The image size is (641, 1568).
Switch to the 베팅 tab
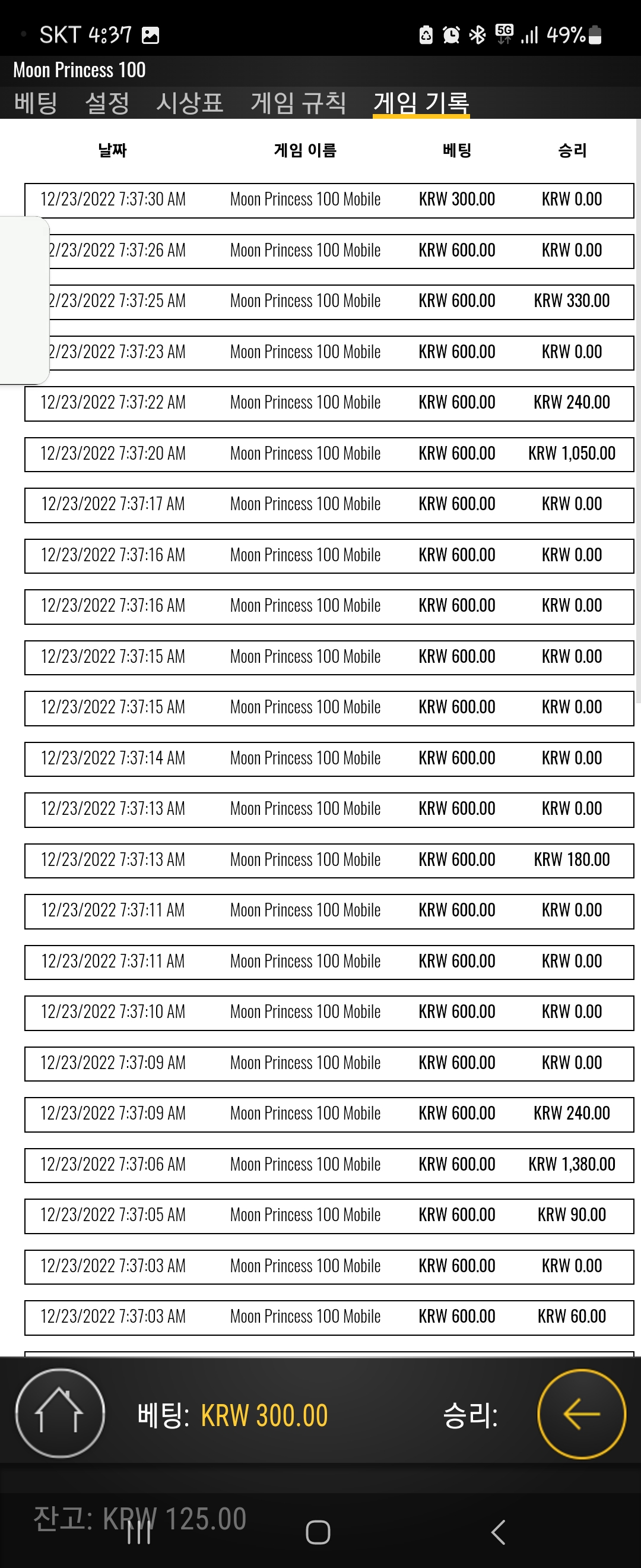click(x=36, y=102)
